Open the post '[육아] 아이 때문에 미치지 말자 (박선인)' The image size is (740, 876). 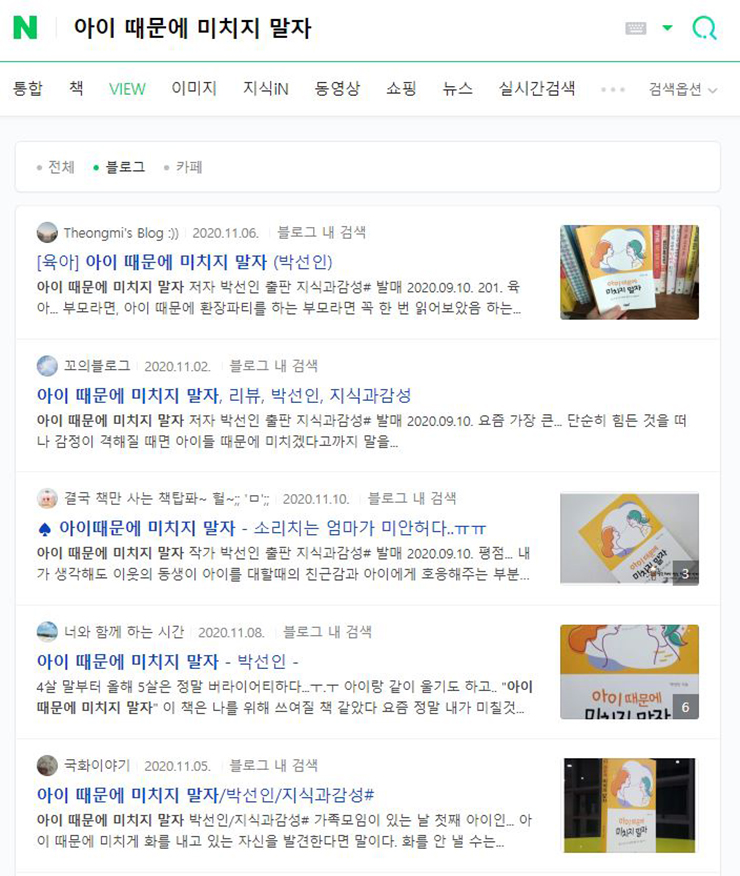(184, 262)
